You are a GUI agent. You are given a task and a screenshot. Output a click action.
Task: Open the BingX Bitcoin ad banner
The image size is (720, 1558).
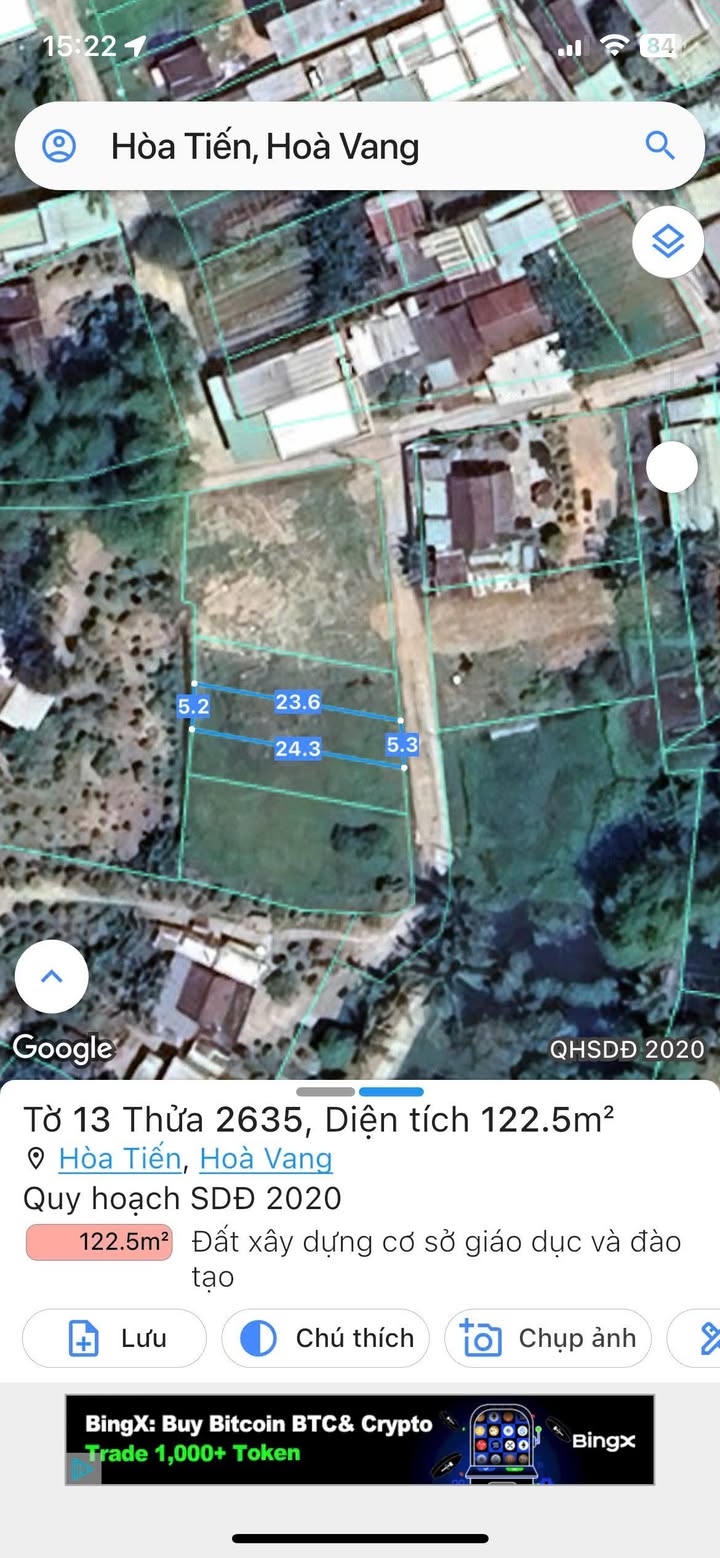pyautogui.click(x=360, y=1439)
